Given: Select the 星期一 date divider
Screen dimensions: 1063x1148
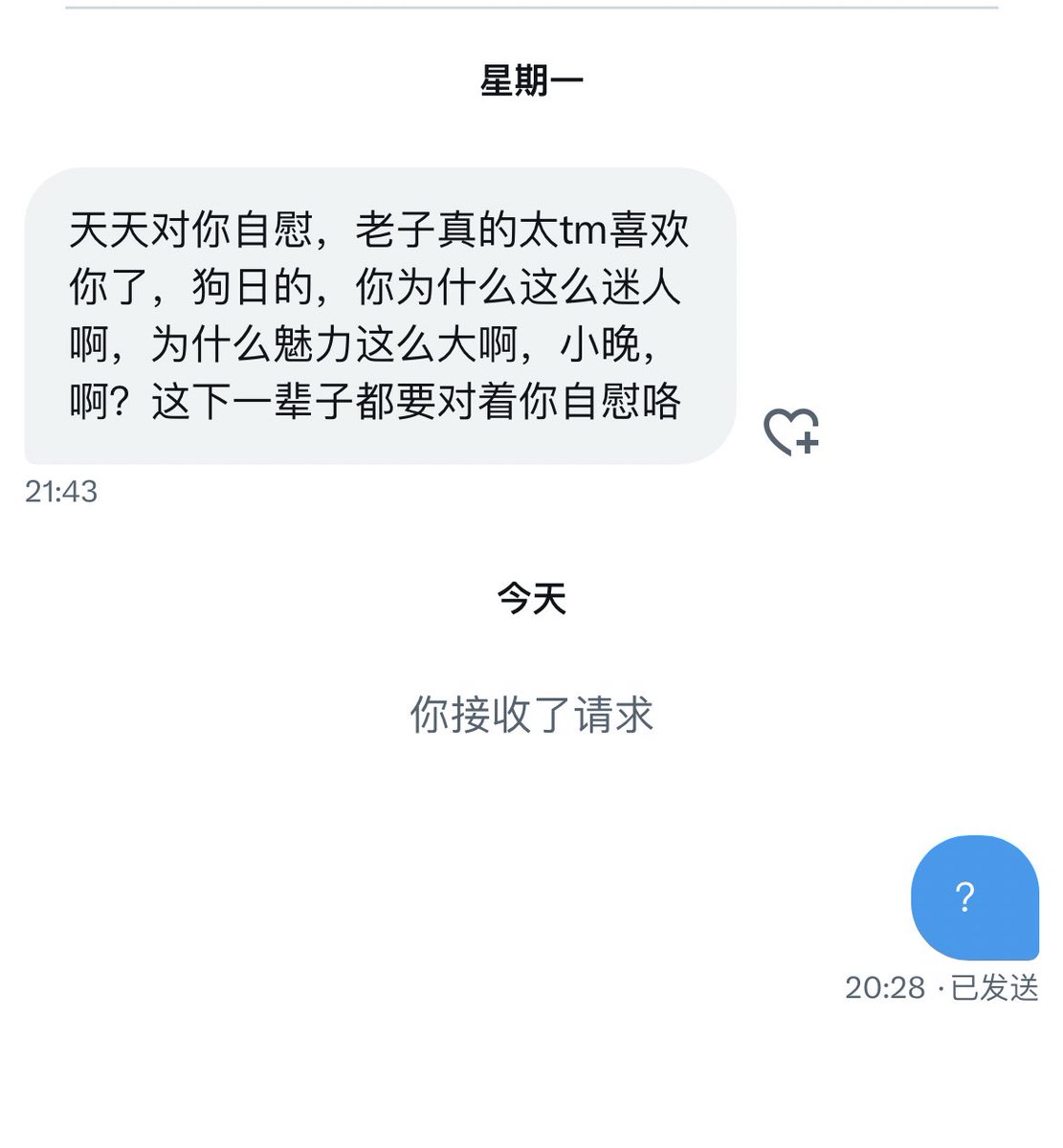Looking at the screenshot, I should 531,82.
